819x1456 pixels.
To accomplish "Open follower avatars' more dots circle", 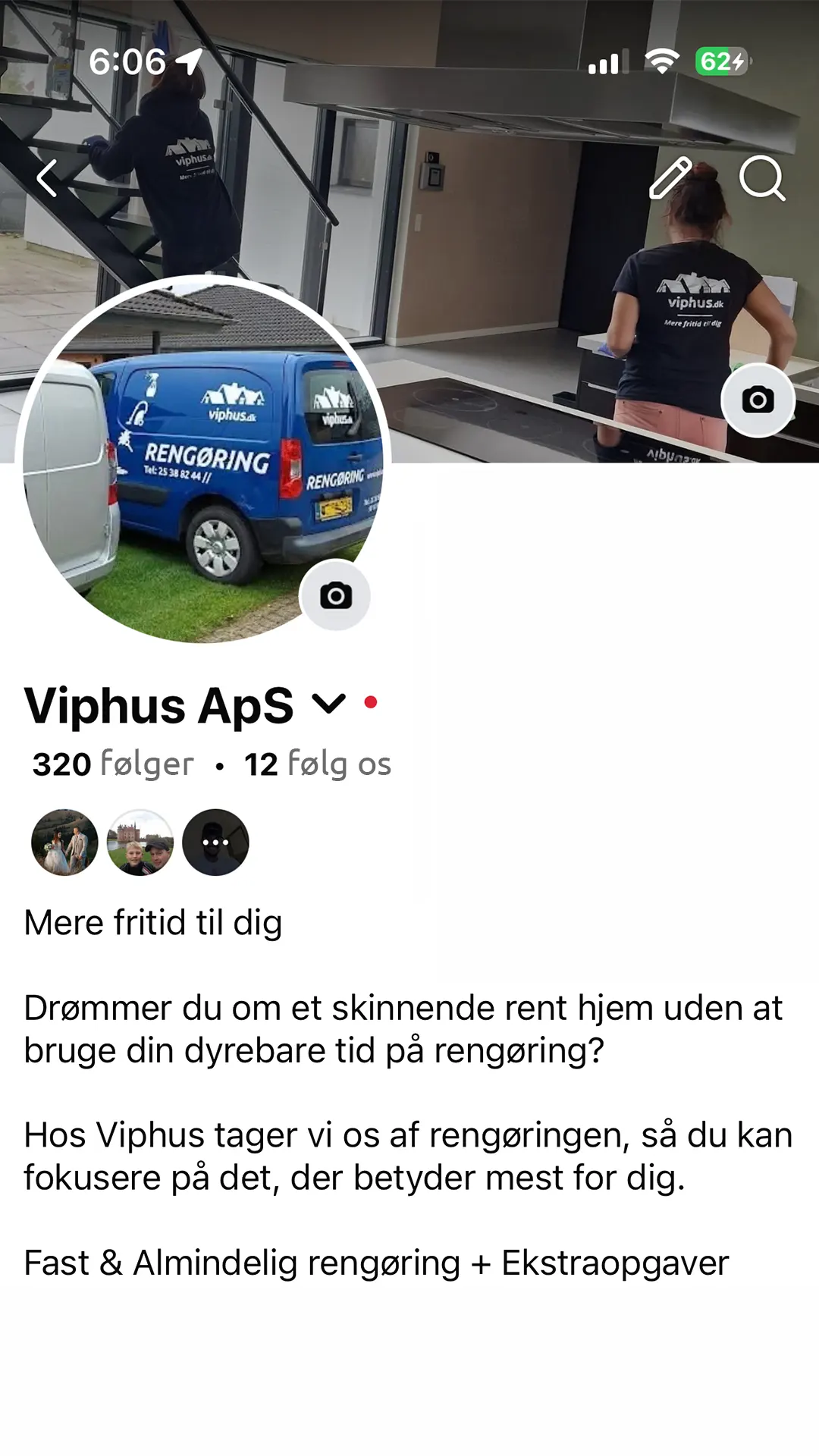I will coord(215,843).
